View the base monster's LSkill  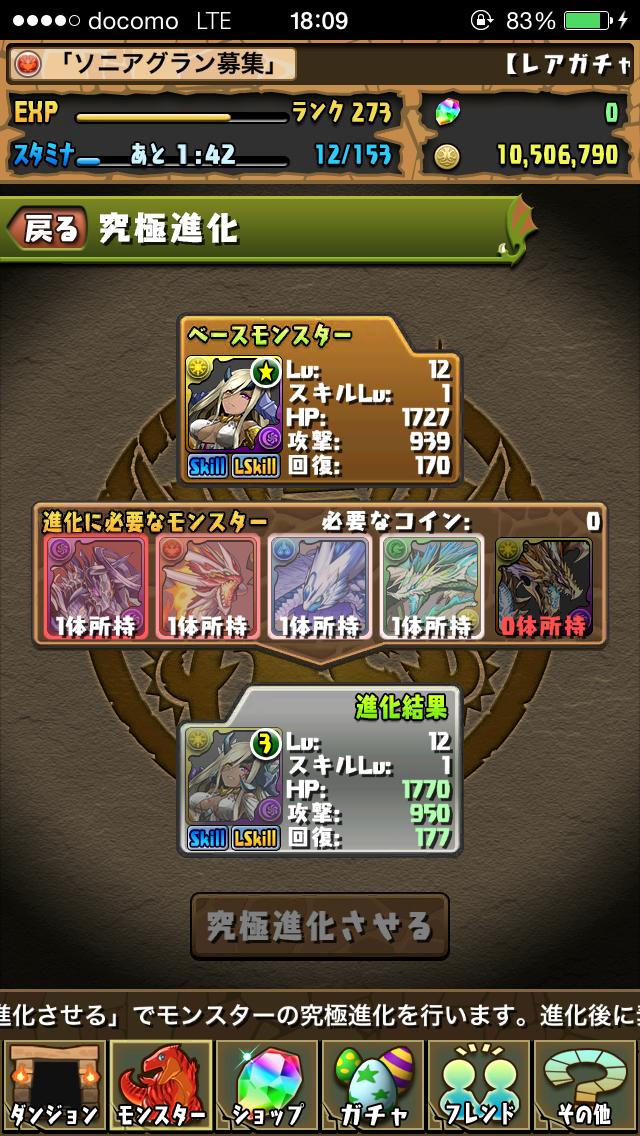(255, 467)
